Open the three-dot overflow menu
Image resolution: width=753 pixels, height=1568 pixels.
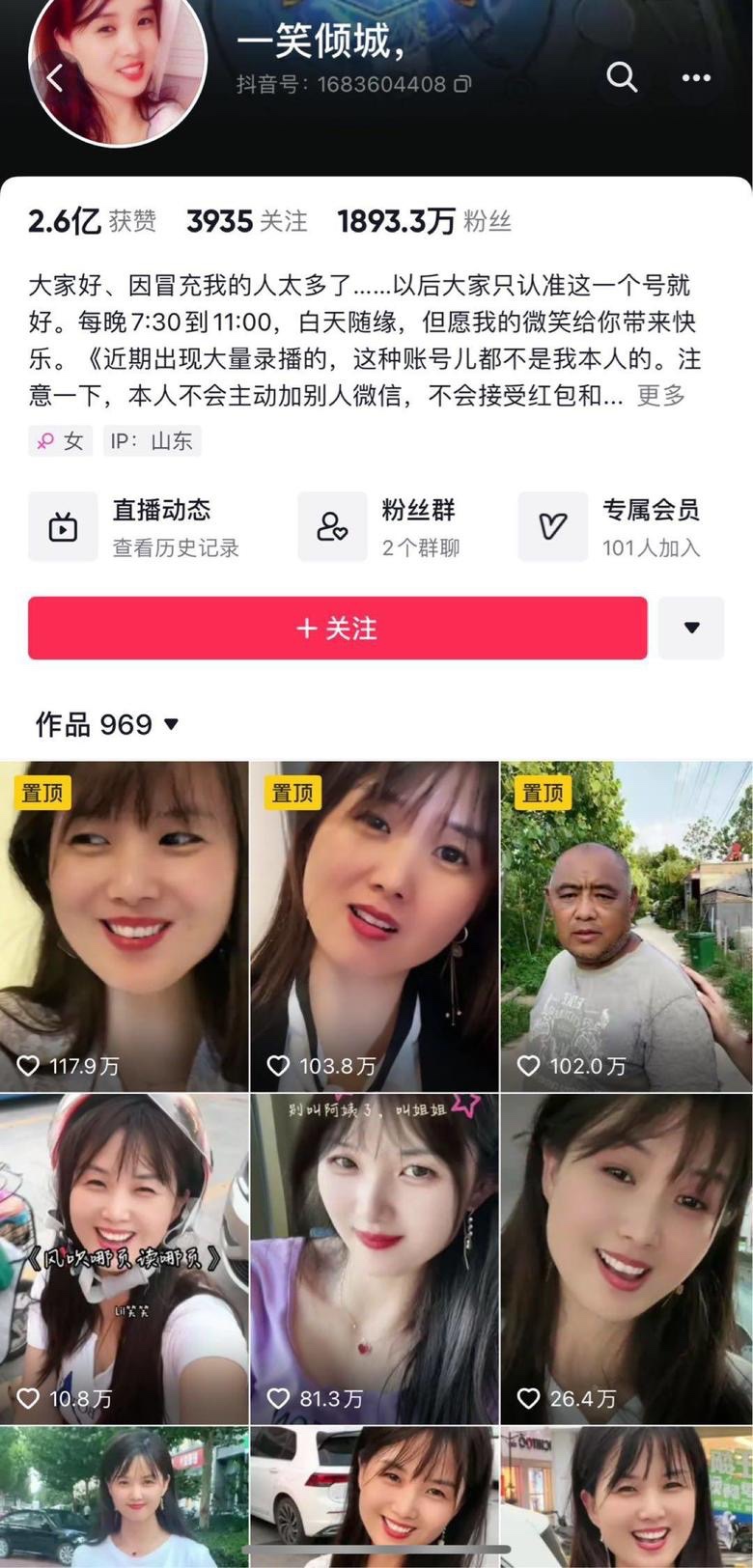pyautogui.click(x=695, y=78)
